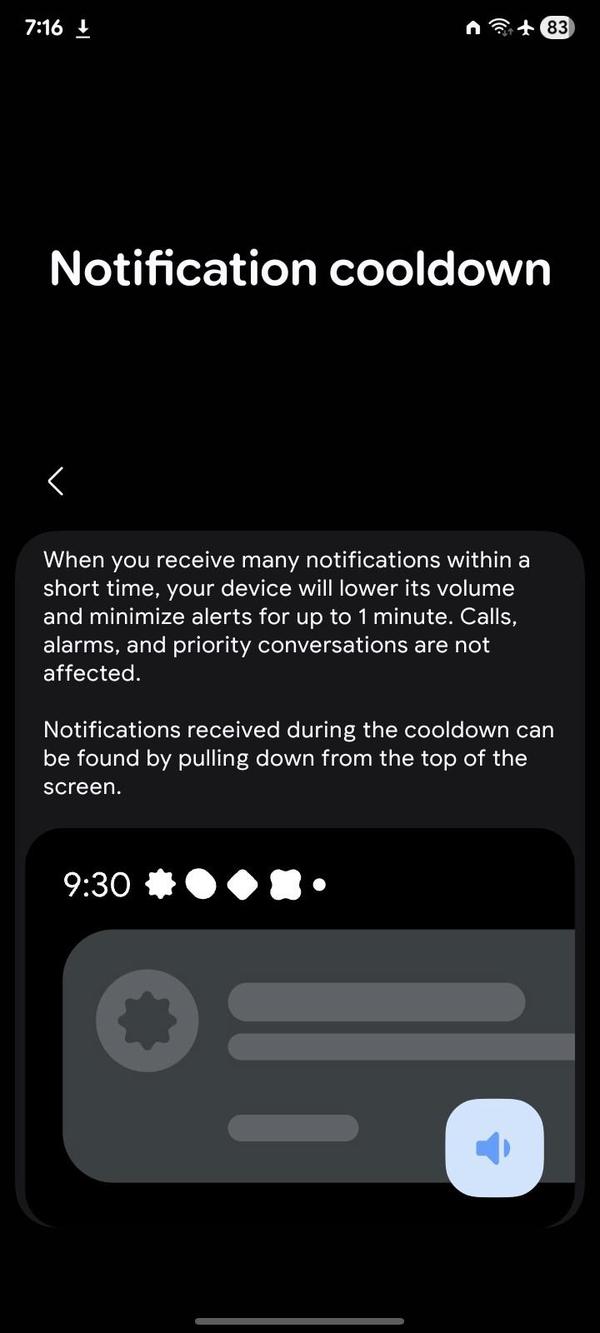Go back from Notification cooldown

tap(56, 481)
